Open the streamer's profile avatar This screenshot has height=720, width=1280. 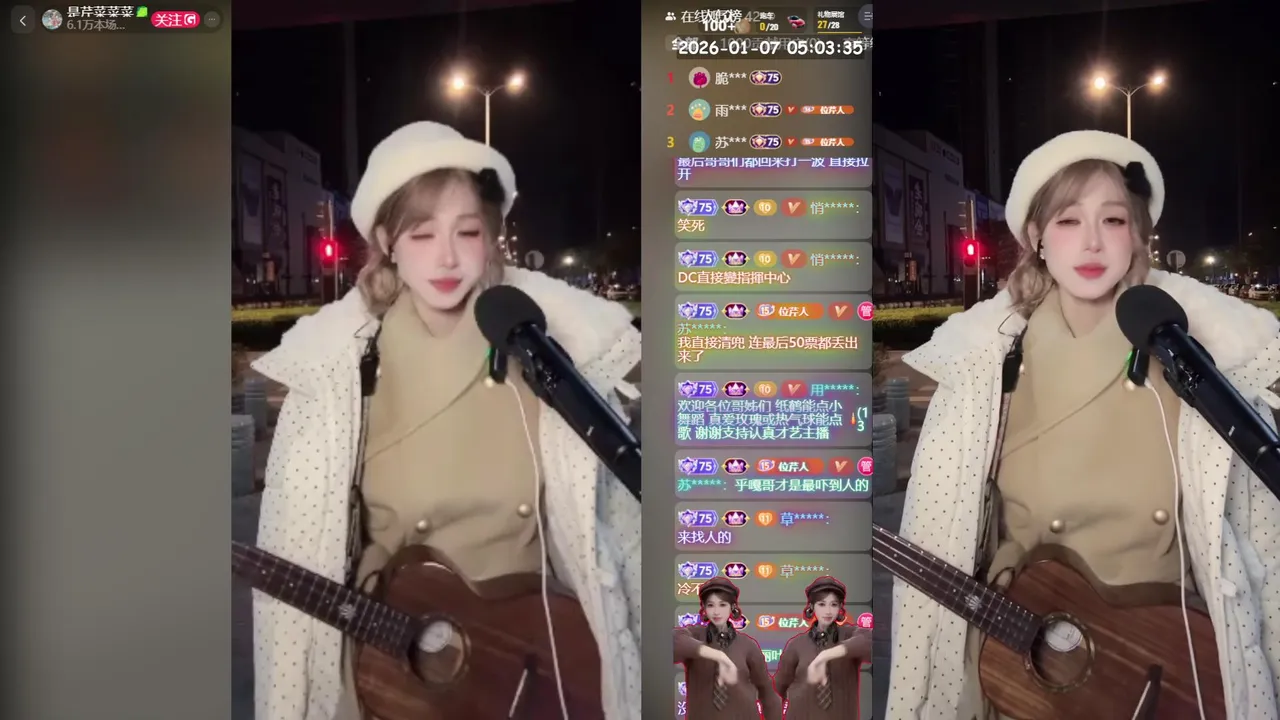(52, 19)
